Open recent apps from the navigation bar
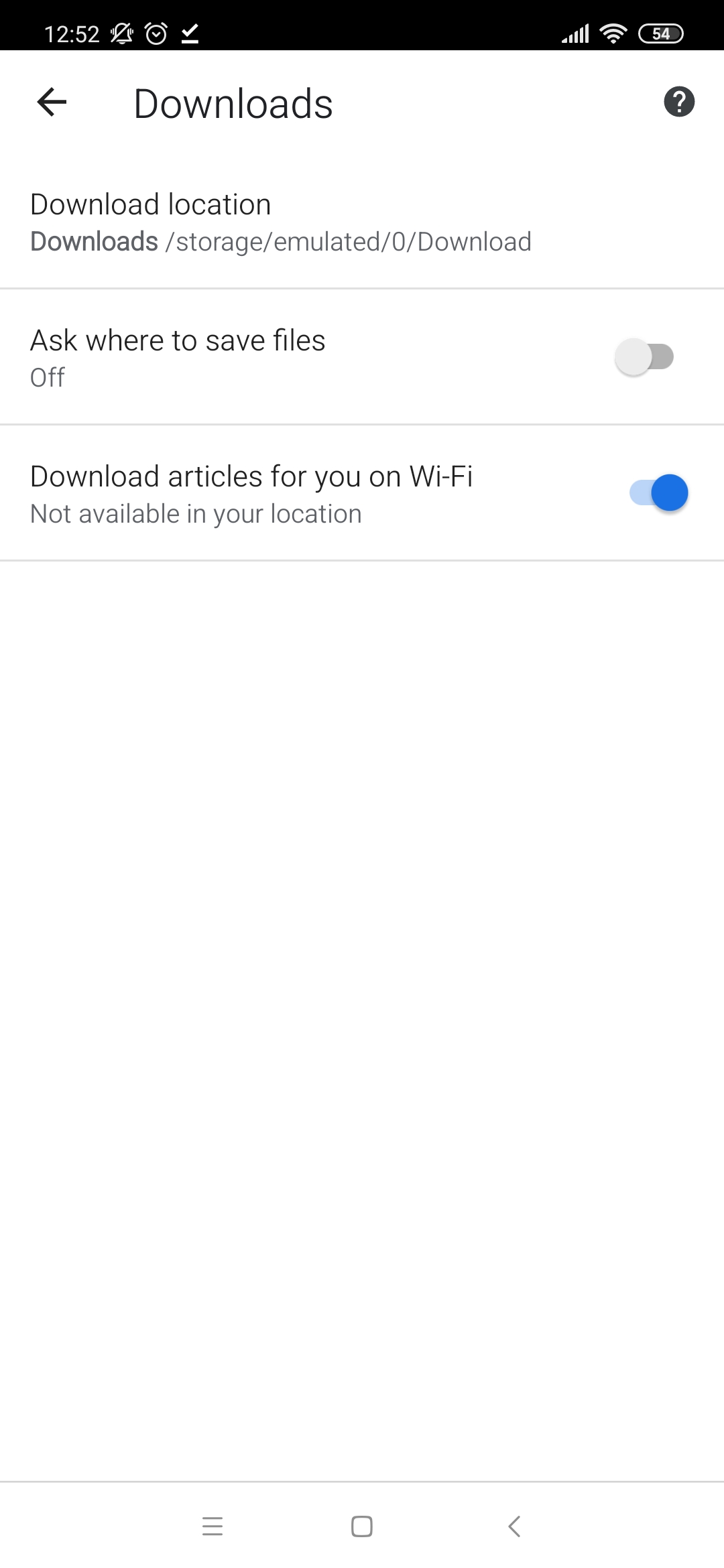The width and height of the screenshot is (724, 1568). pos(213,1526)
